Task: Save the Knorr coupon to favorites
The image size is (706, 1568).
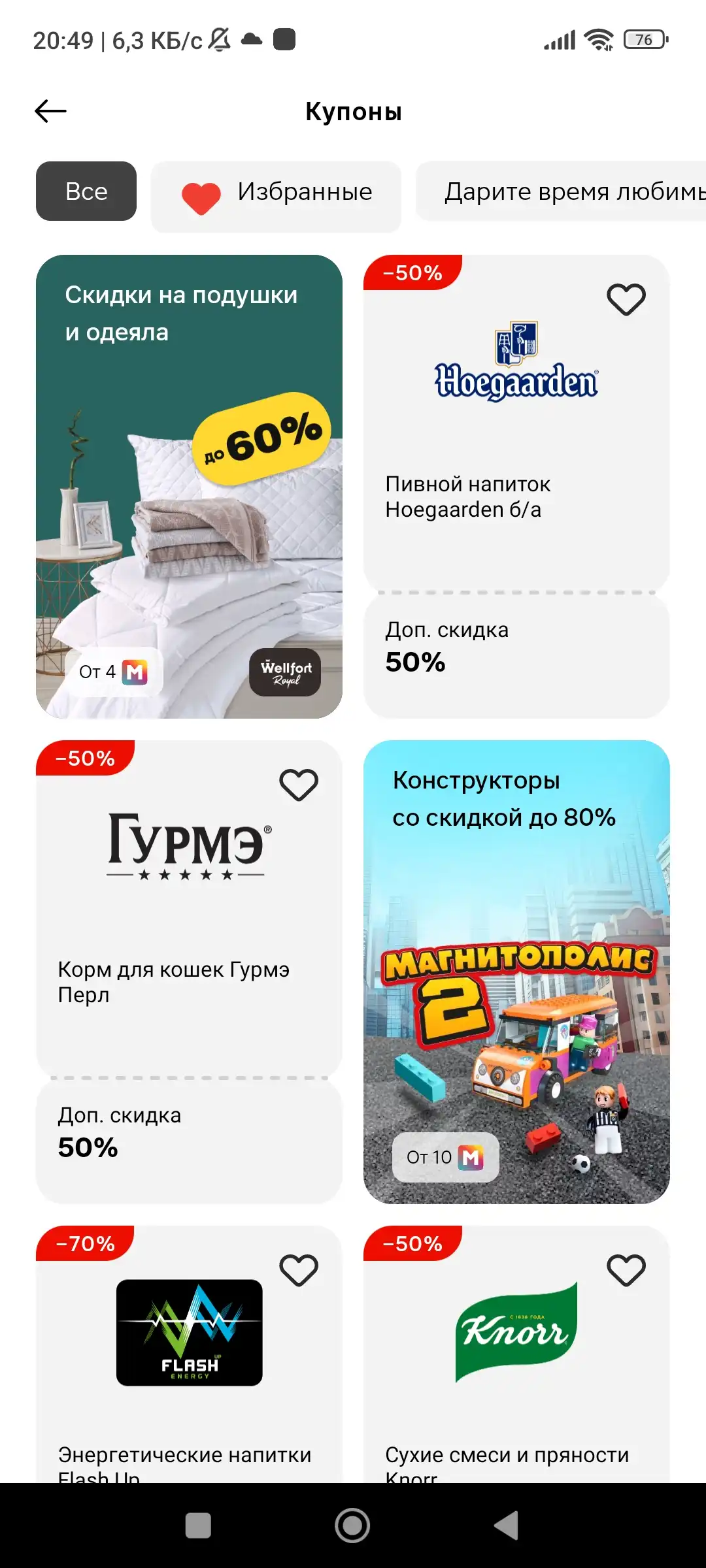Action: coord(626,1270)
